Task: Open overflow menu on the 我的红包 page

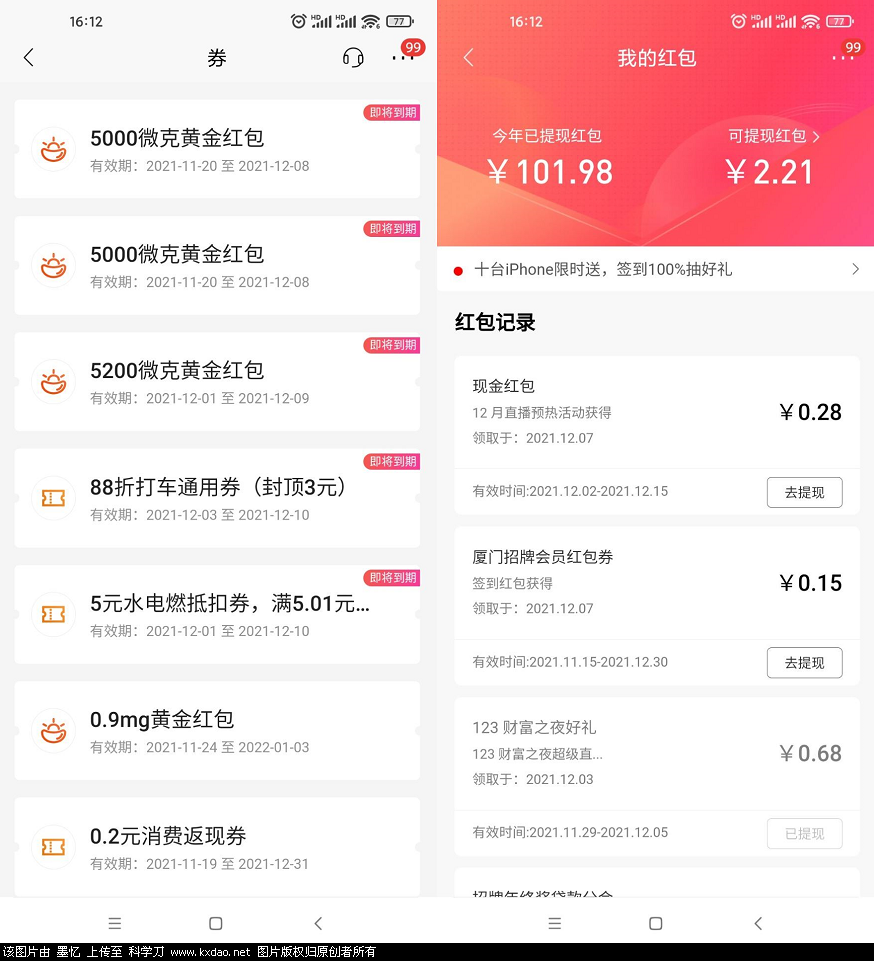Action: (x=842, y=58)
